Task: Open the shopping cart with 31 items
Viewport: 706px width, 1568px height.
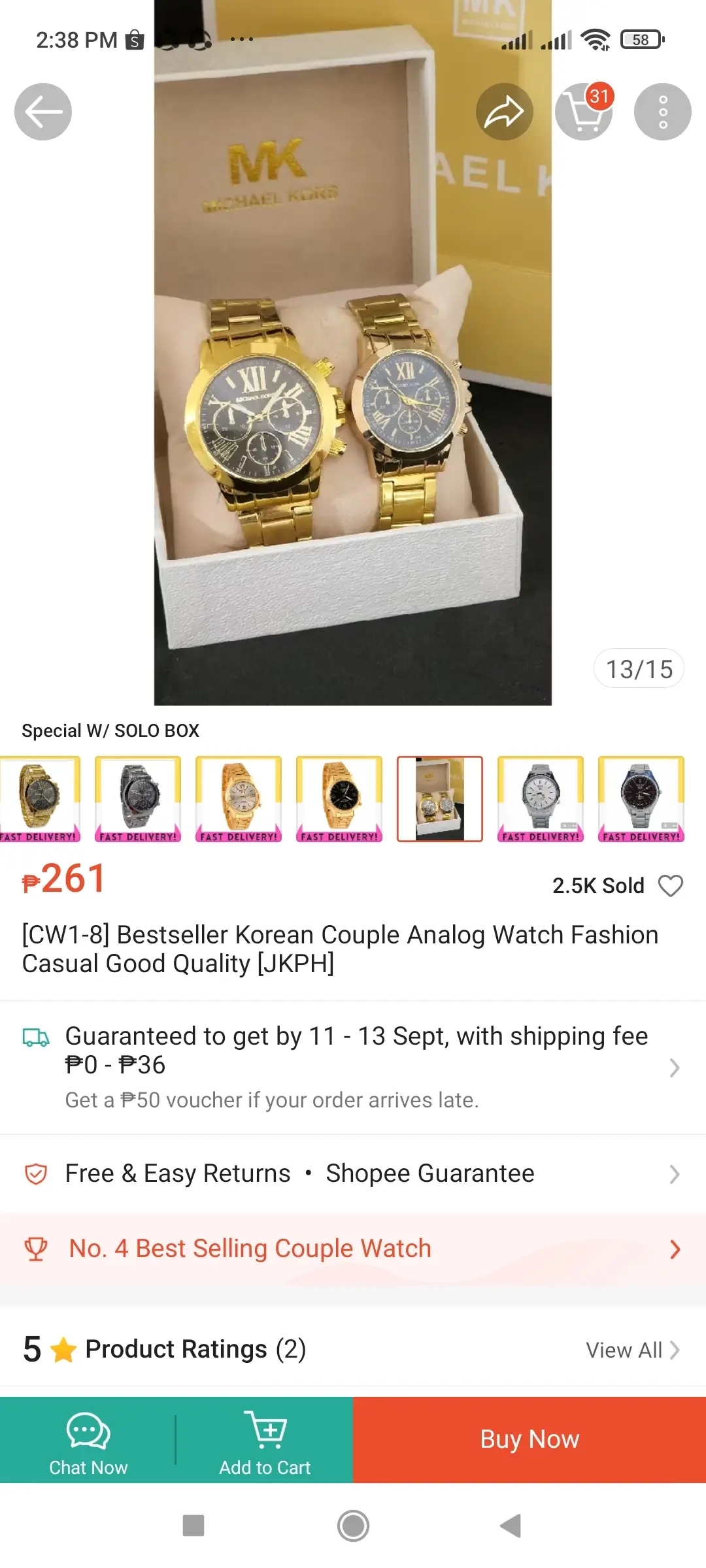Action: (x=584, y=112)
